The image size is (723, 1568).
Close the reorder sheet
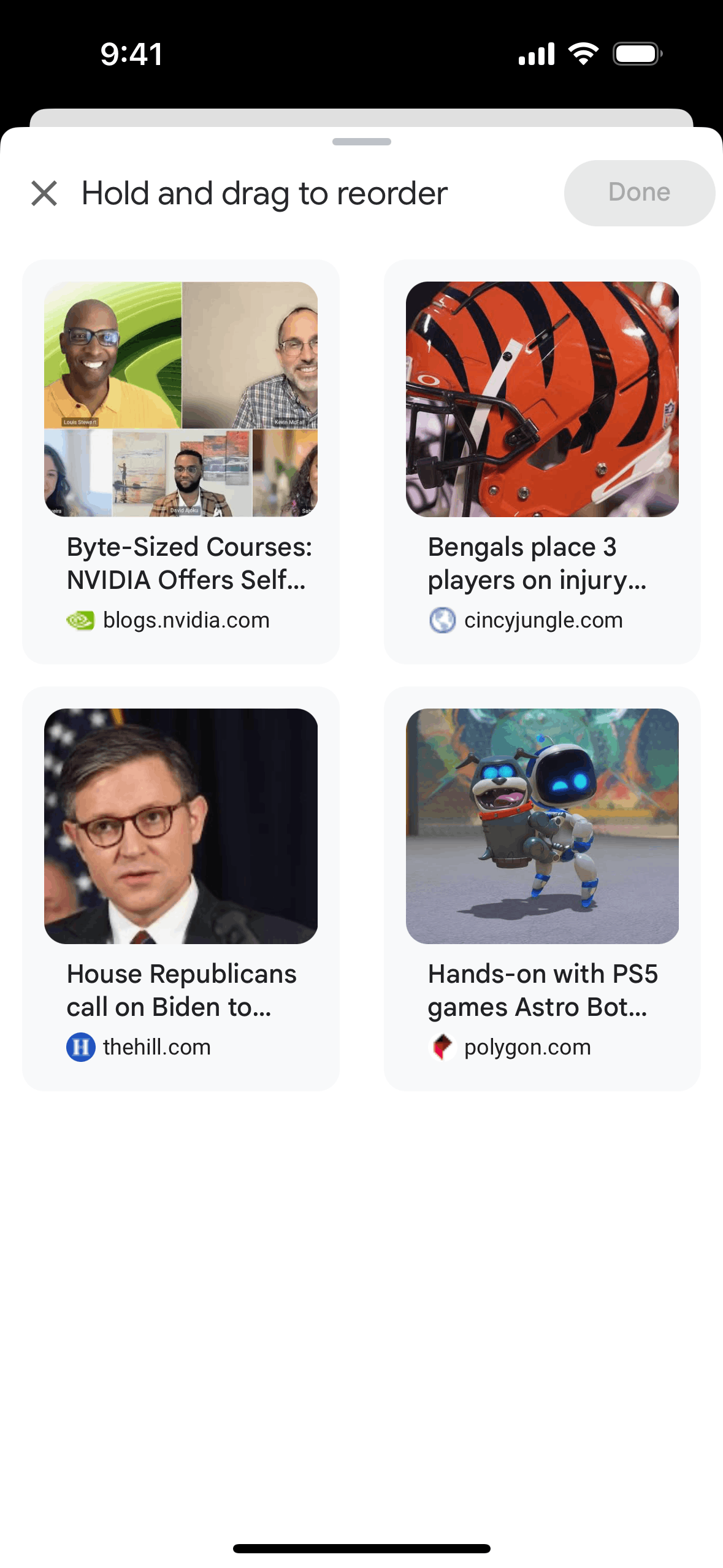(44, 193)
